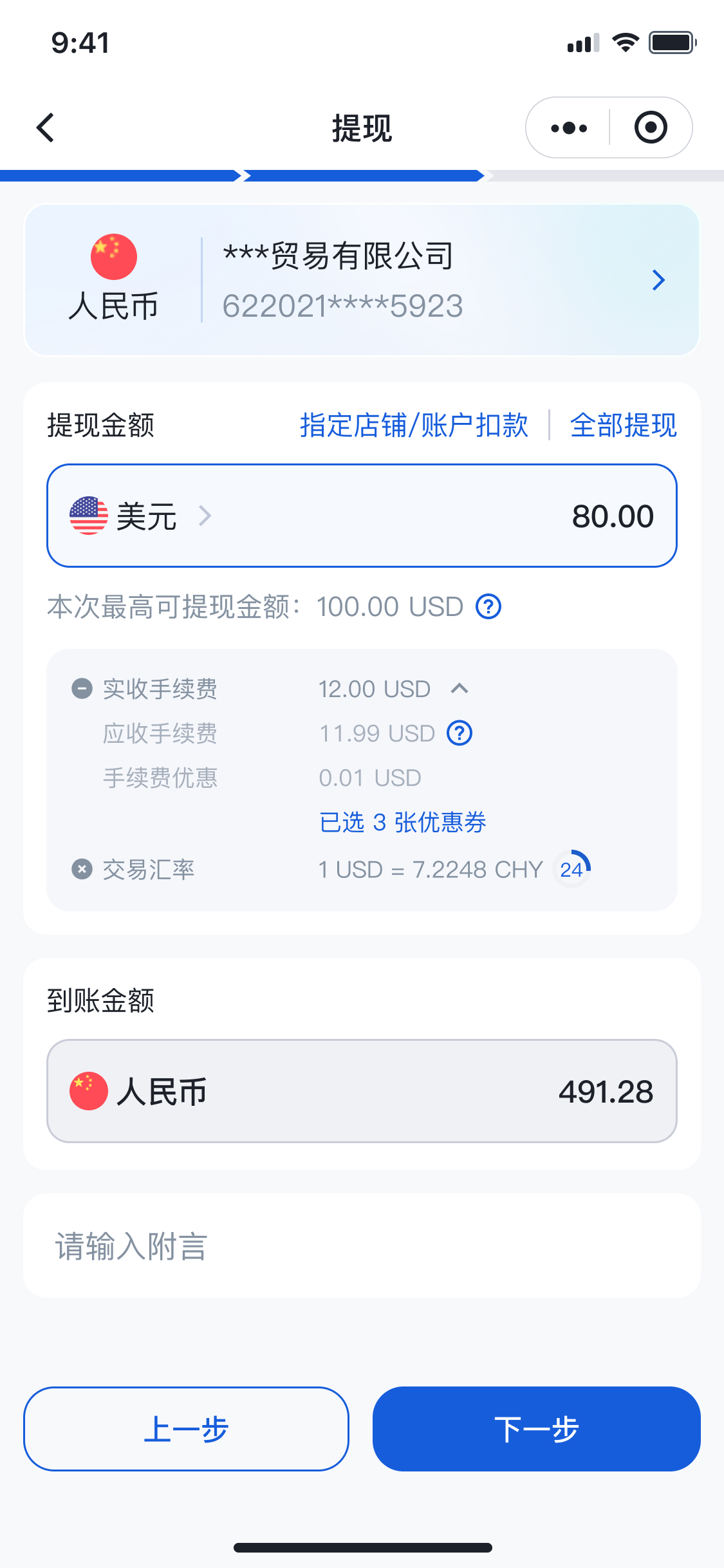Continue with 下一步 button
The width and height of the screenshot is (724, 1568).
(537, 1429)
